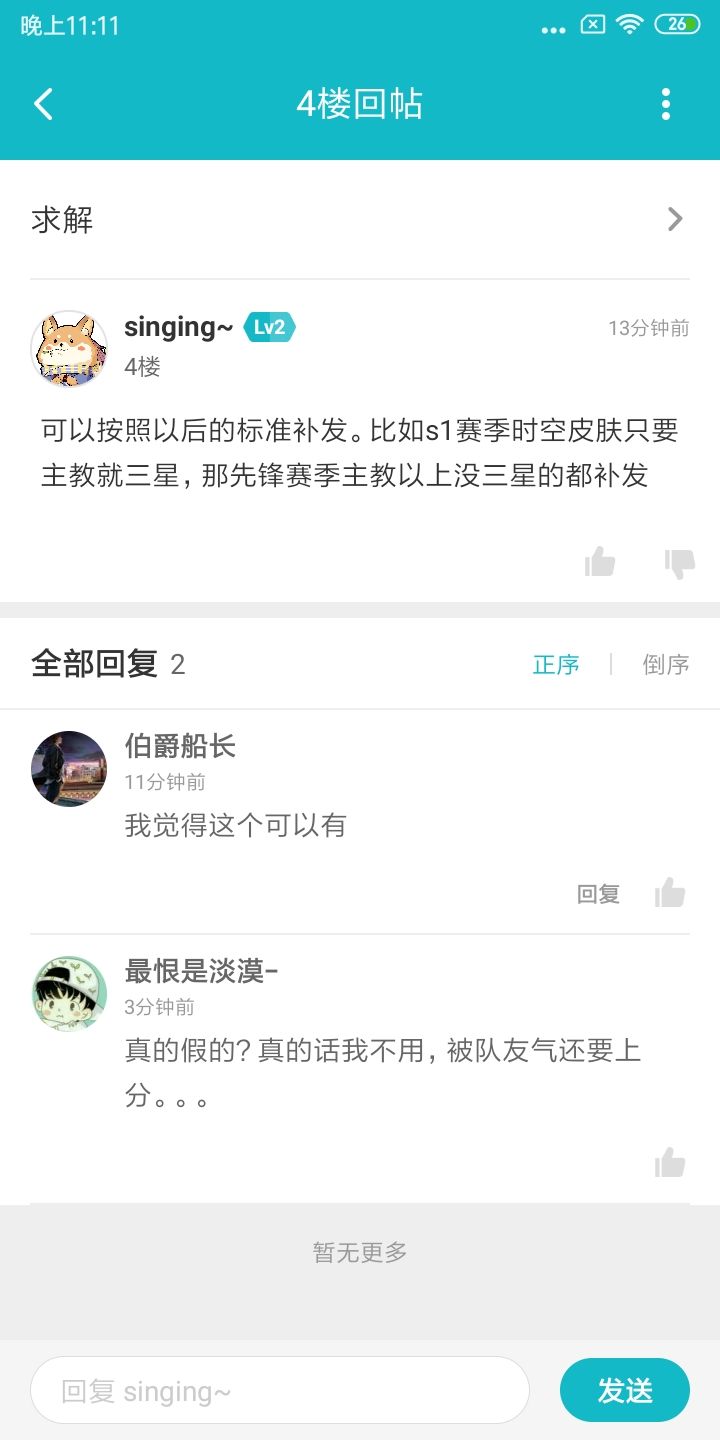Open the original thread 求解
The width and height of the screenshot is (720, 1440).
pos(360,220)
